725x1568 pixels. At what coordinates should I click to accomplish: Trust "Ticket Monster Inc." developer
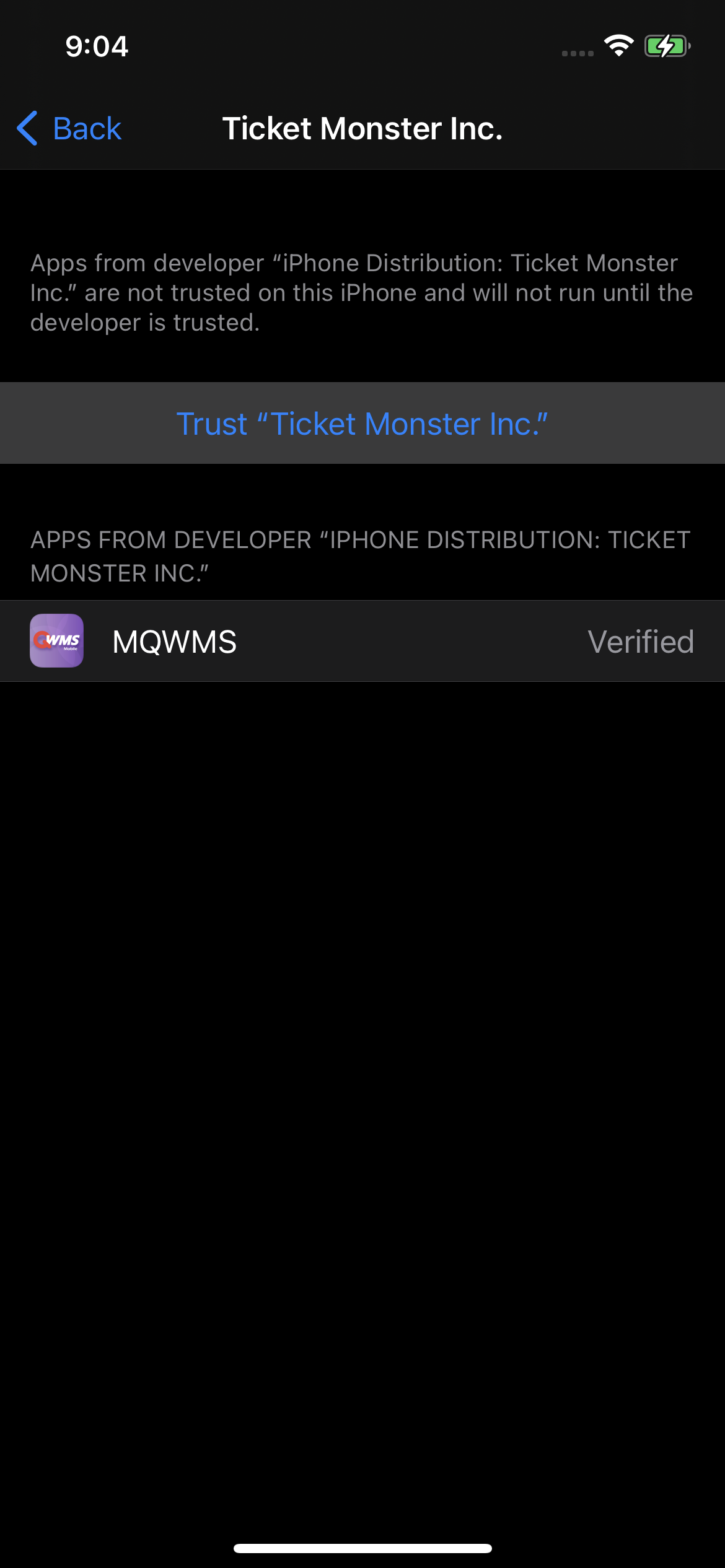(x=362, y=424)
